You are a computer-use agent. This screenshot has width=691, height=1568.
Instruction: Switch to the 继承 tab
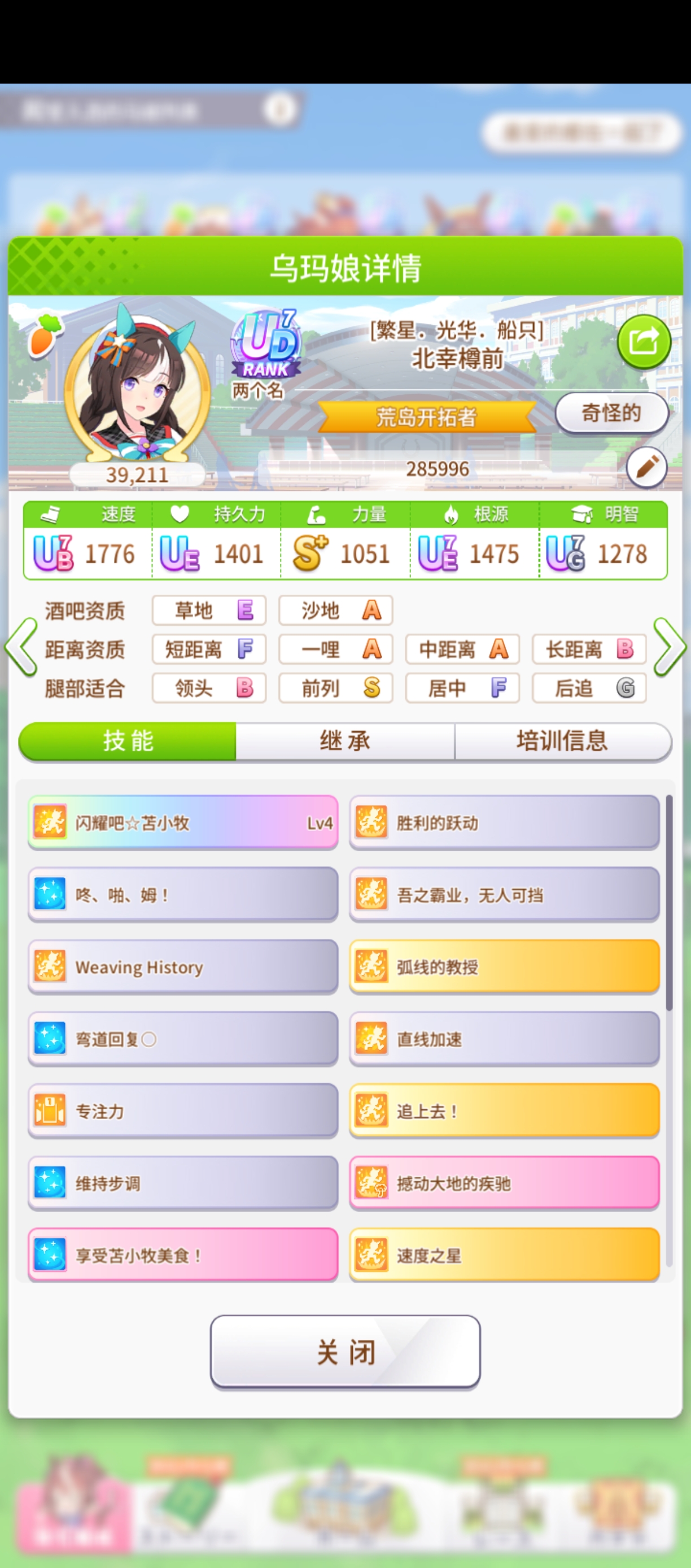click(x=345, y=742)
